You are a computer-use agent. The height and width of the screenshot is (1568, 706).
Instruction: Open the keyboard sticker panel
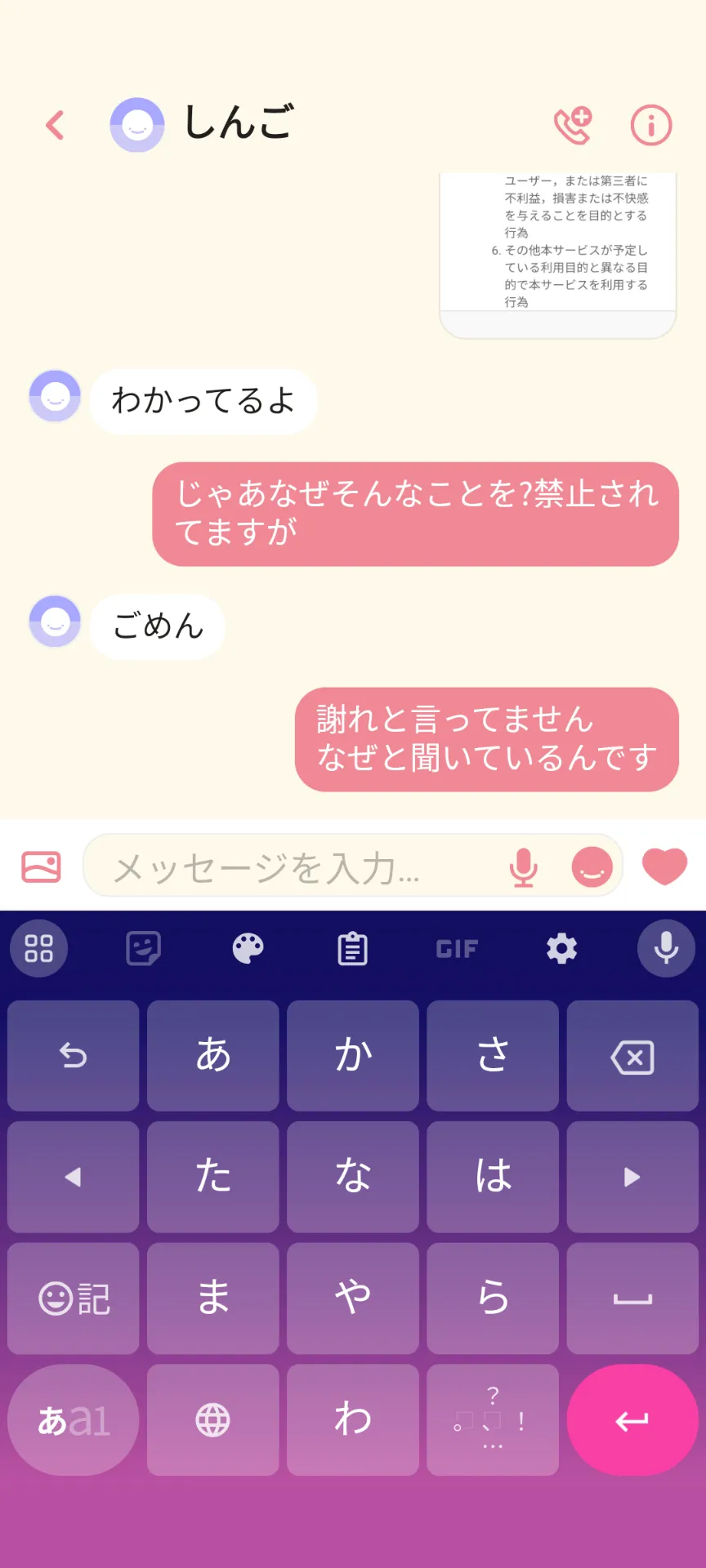[144, 949]
